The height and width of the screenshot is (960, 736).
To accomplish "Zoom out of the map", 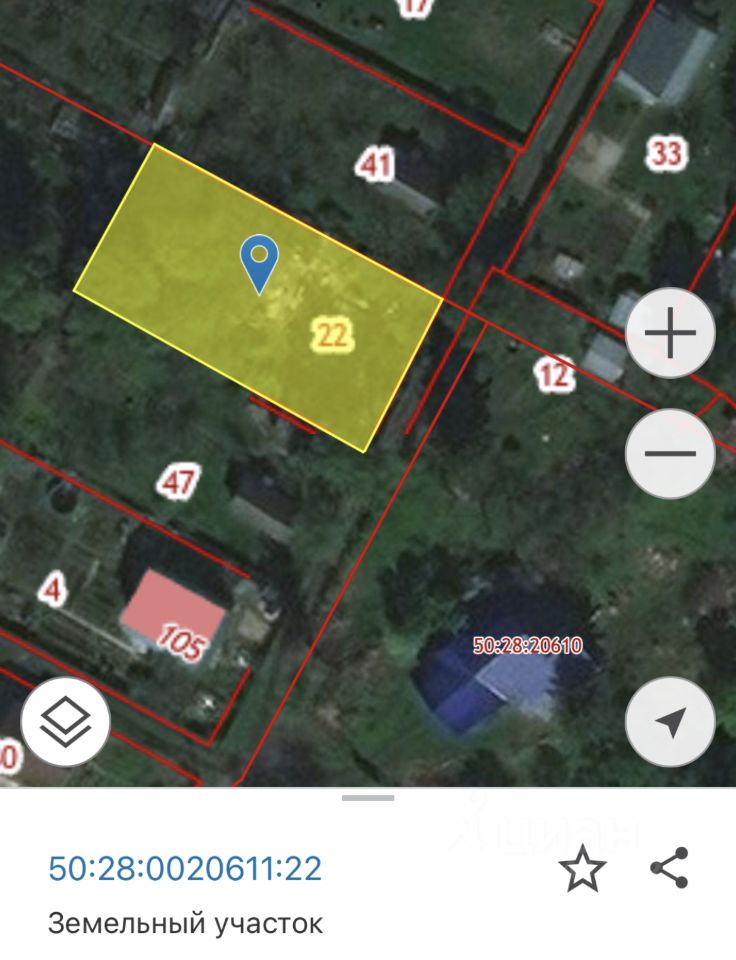I will [670, 453].
